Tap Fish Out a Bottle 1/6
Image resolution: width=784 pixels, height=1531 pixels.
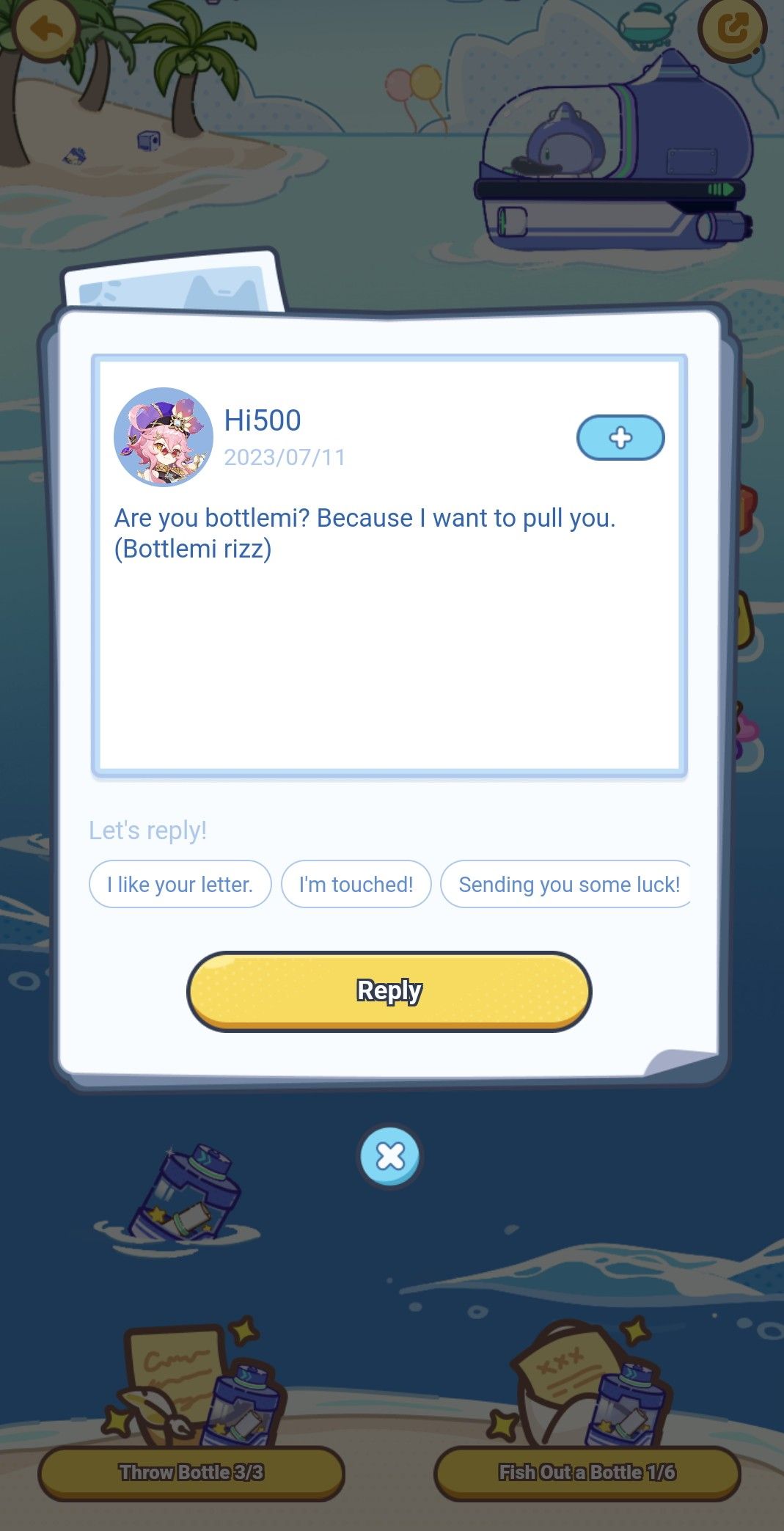point(587,1472)
